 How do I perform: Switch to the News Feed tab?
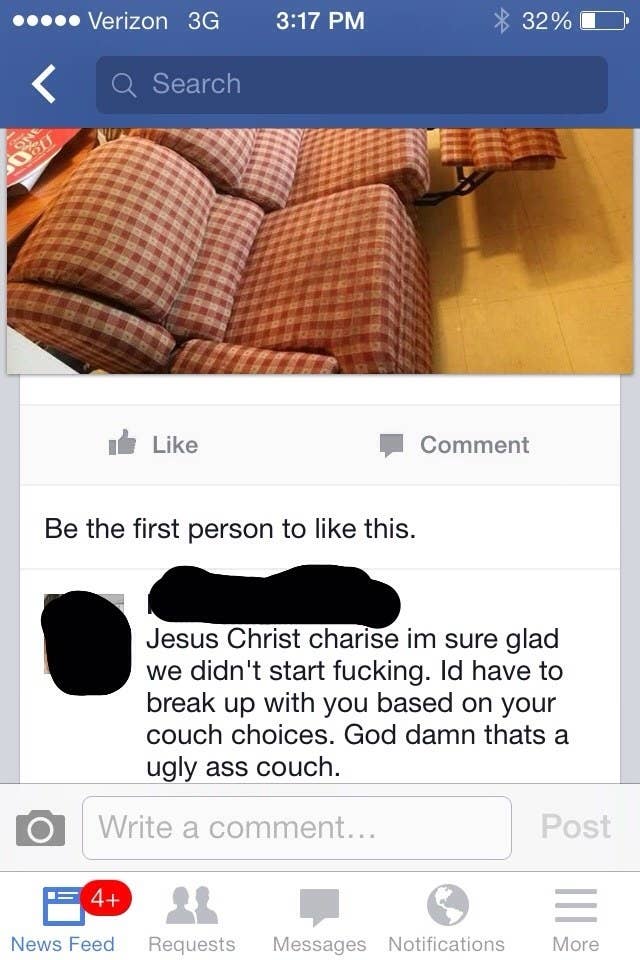[63, 920]
